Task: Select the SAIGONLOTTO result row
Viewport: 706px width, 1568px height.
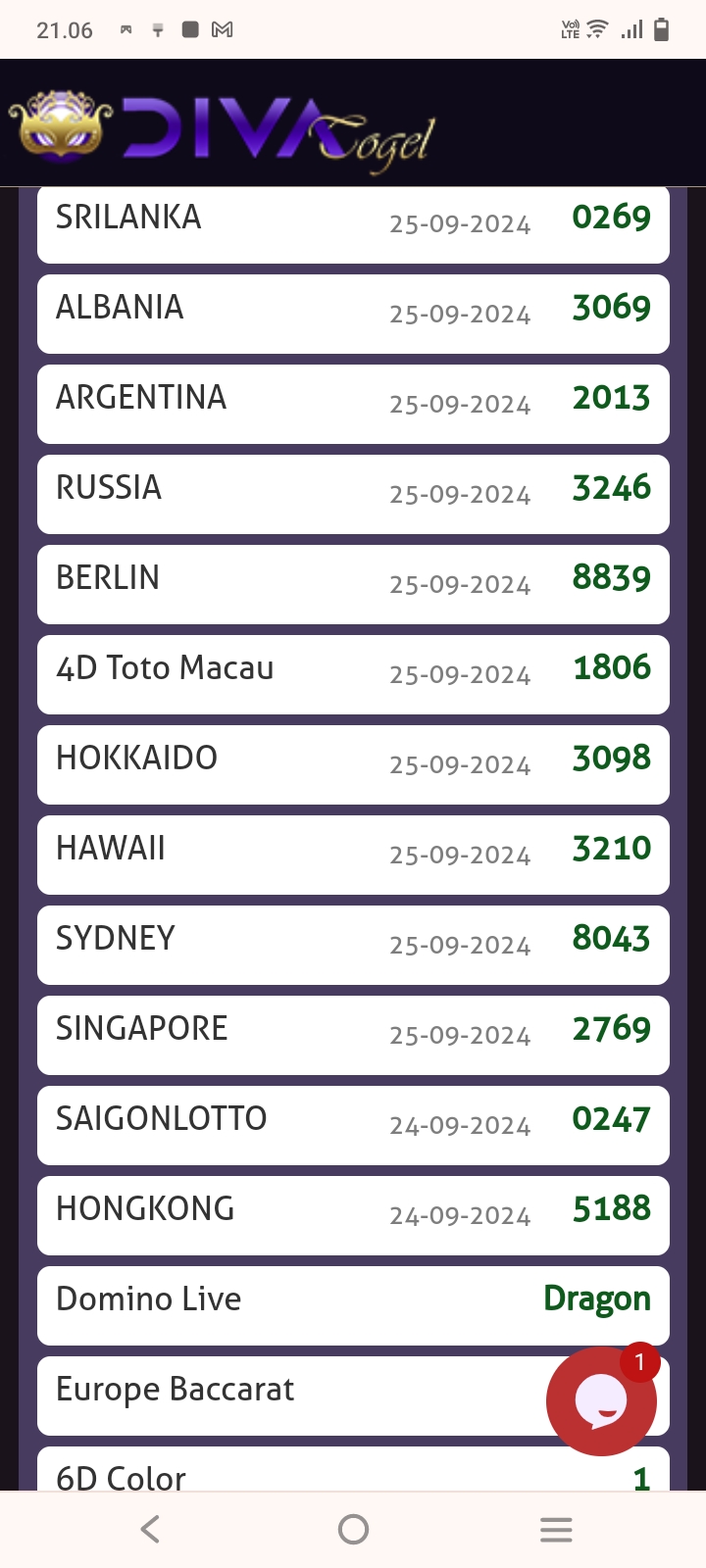Action: (x=353, y=1123)
